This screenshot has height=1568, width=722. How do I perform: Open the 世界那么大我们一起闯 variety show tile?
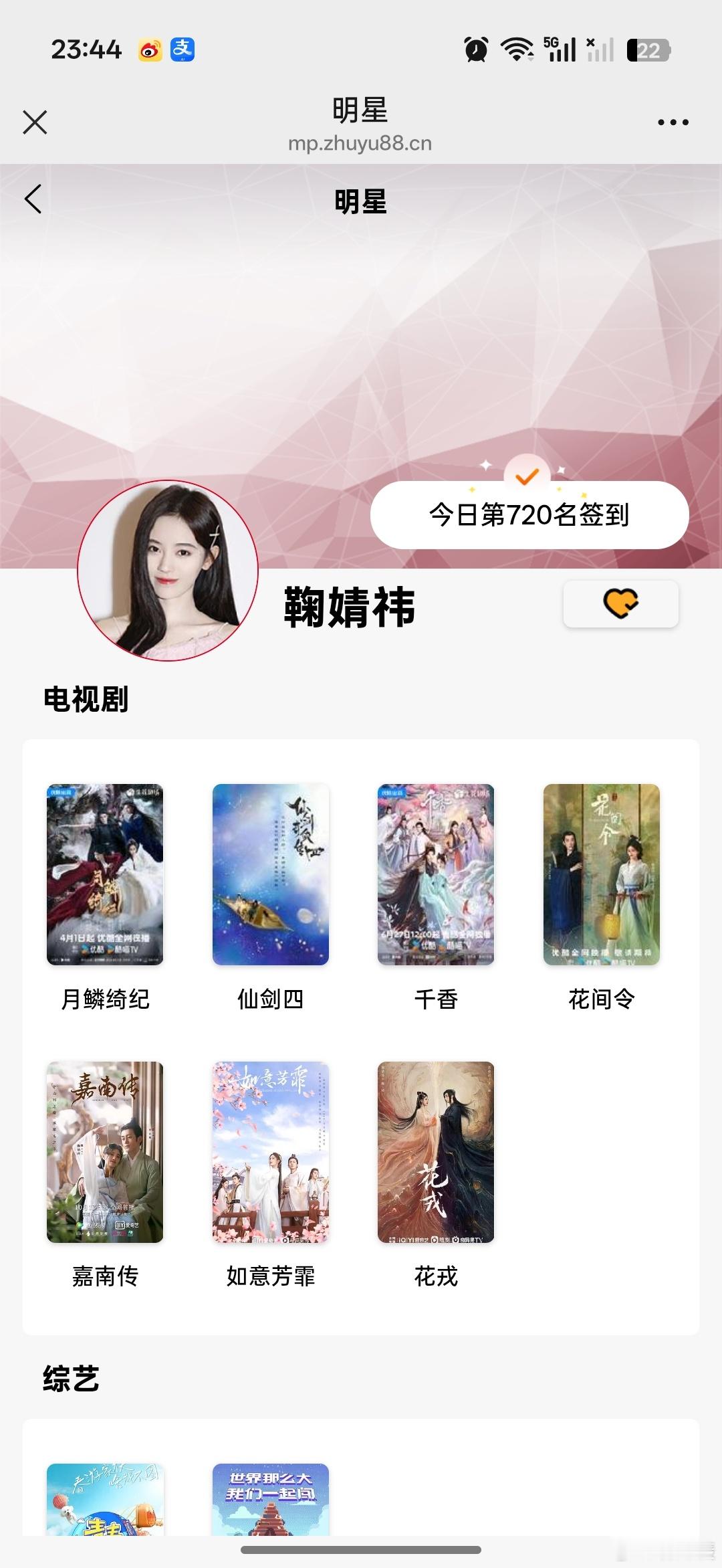tap(271, 1500)
